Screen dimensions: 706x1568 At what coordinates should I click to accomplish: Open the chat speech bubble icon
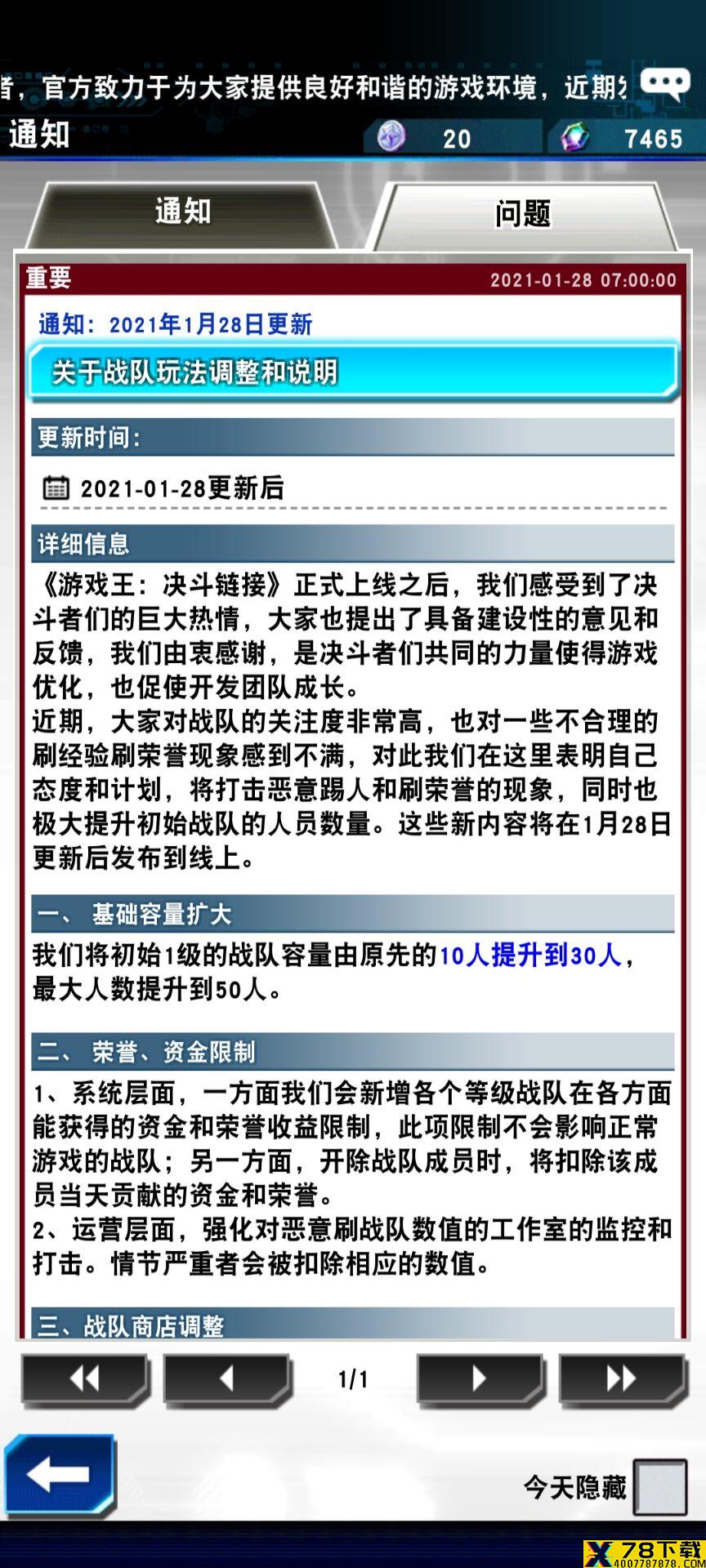tap(664, 83)
